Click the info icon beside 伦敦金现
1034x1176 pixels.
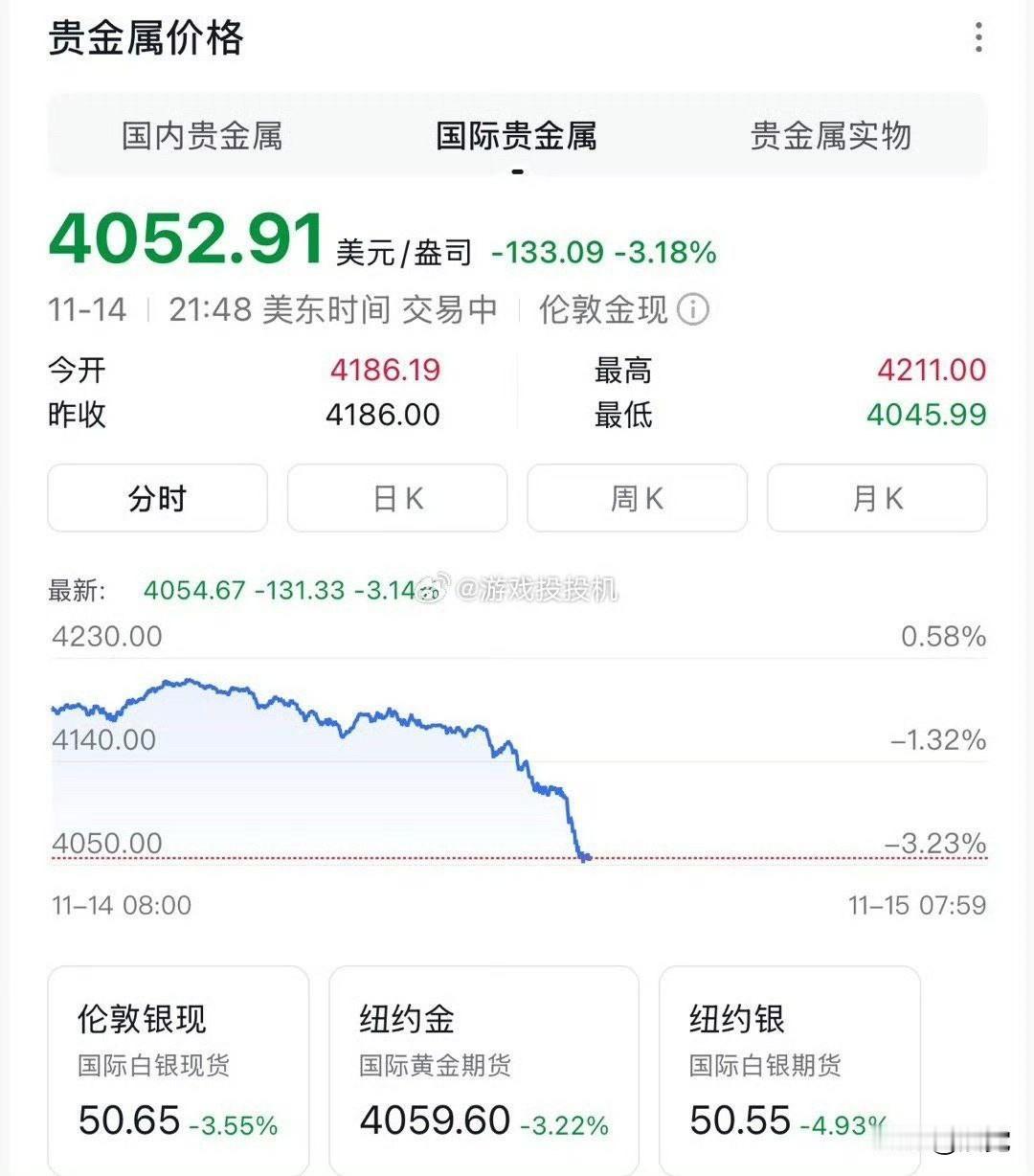[x=692, y=309]
